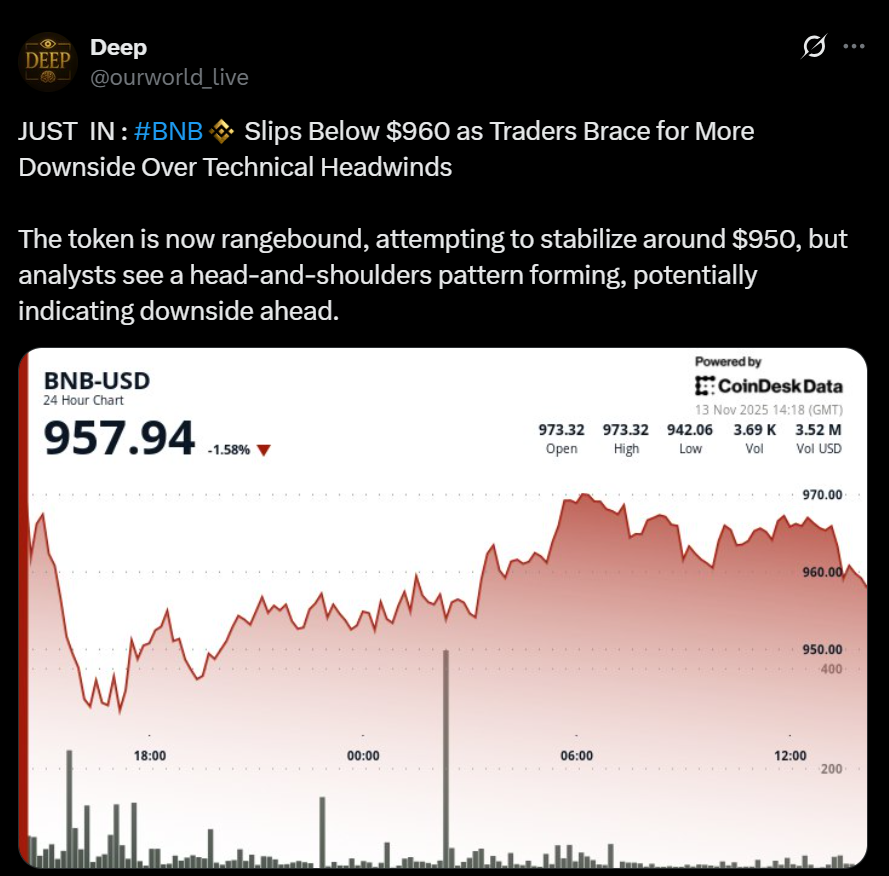Open the #BNB hashtag link
The image size is (889, 876).
coord(168,131)
